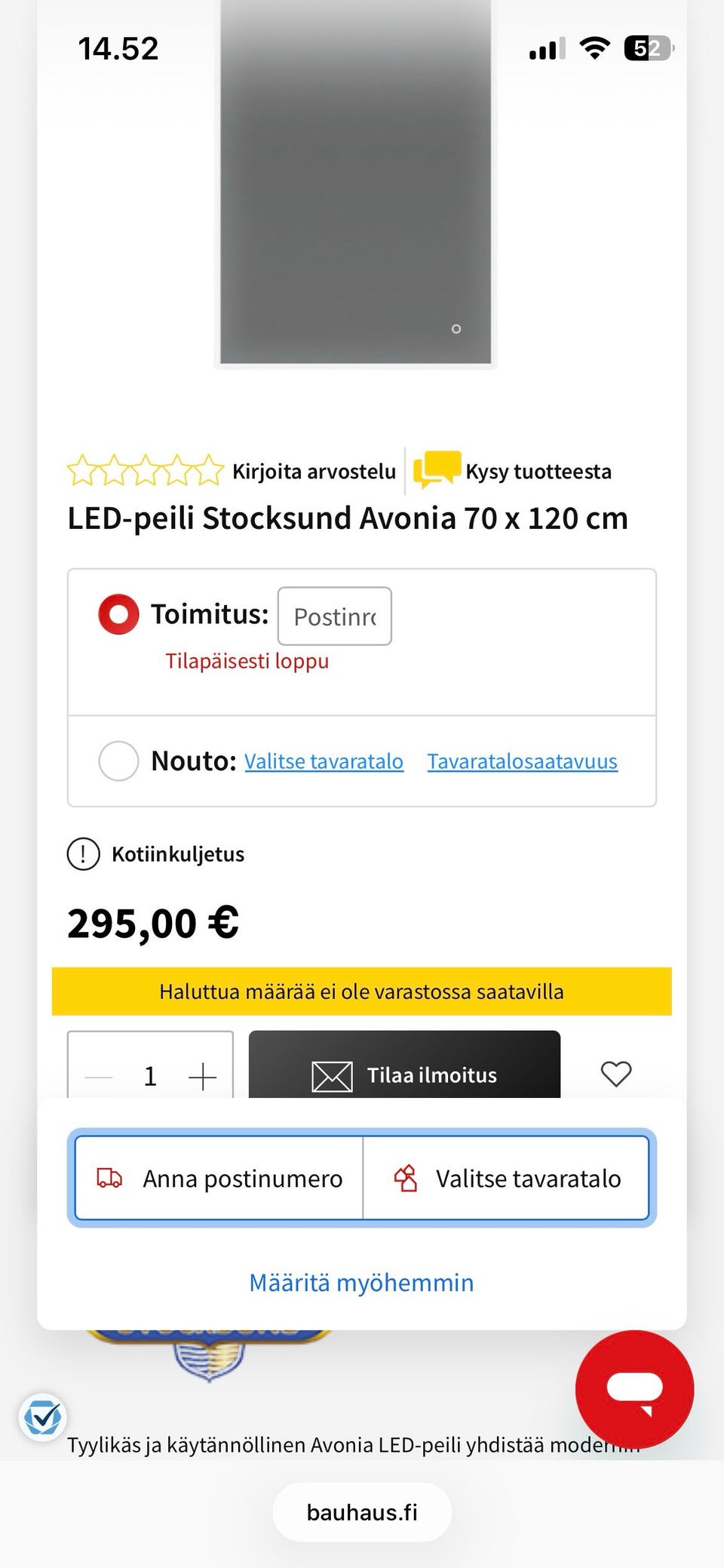Select the Toimitus delivery radio button
The height and width of the screenshot is (1568, 724).
118,613
